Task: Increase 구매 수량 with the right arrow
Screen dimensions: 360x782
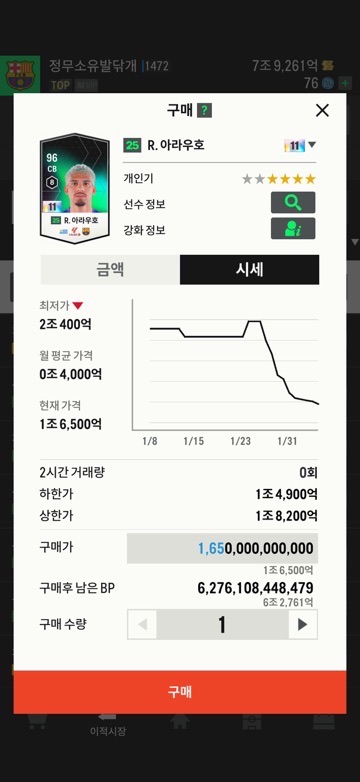Action: click(x=303, y=624)
